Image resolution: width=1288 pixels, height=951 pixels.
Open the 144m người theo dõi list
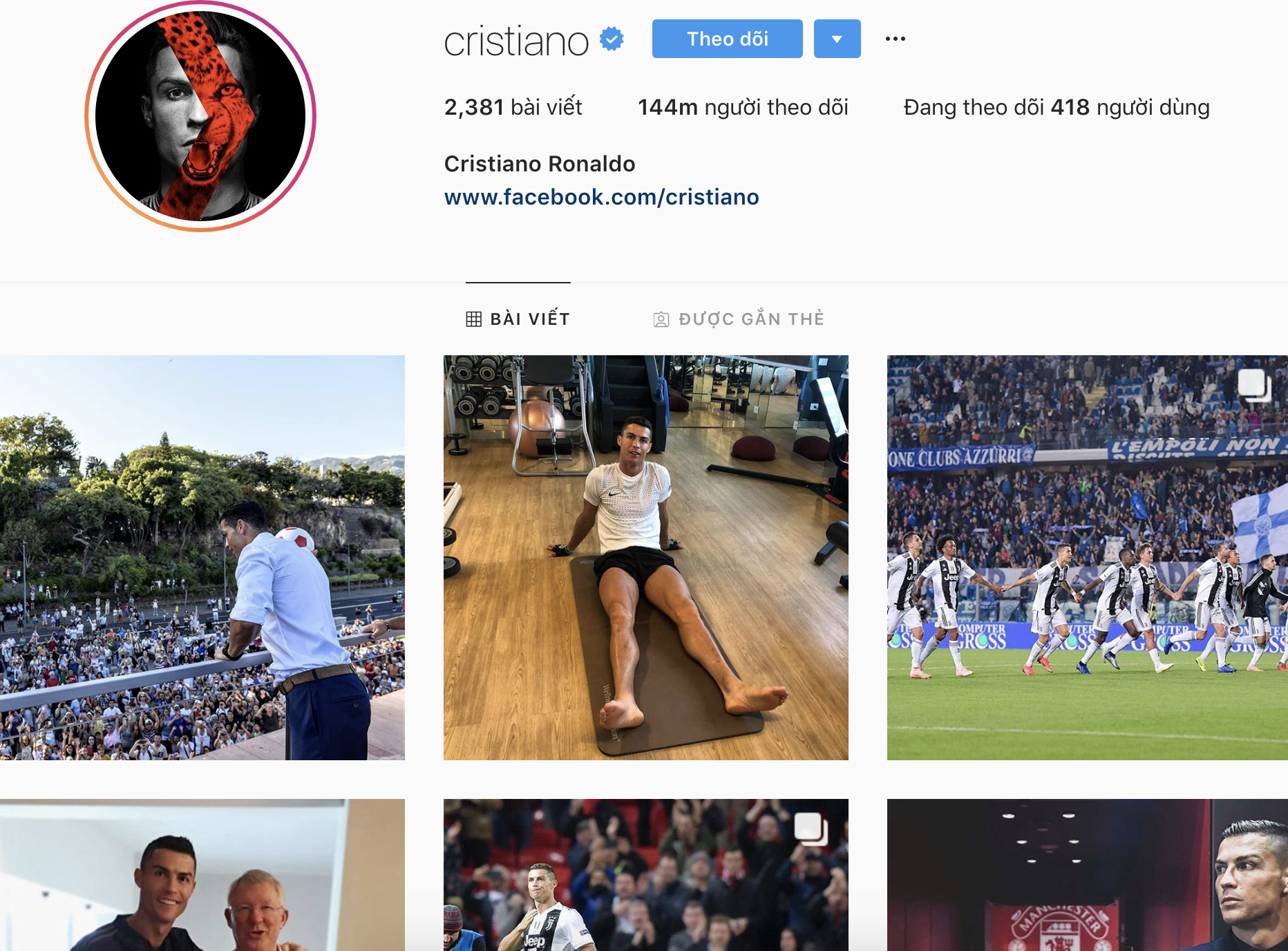coord(743,107)
